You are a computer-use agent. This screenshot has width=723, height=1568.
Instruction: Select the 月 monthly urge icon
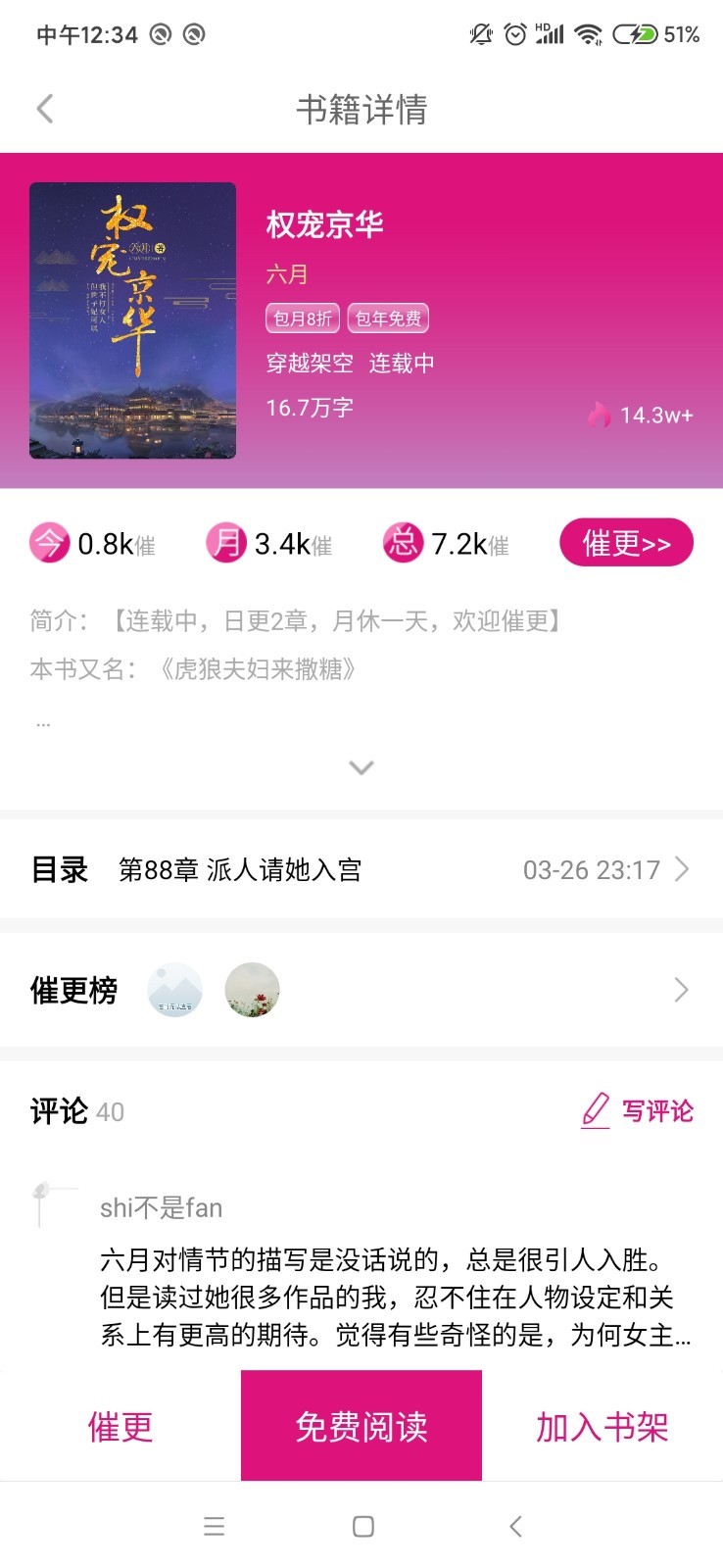pos(225,542)
